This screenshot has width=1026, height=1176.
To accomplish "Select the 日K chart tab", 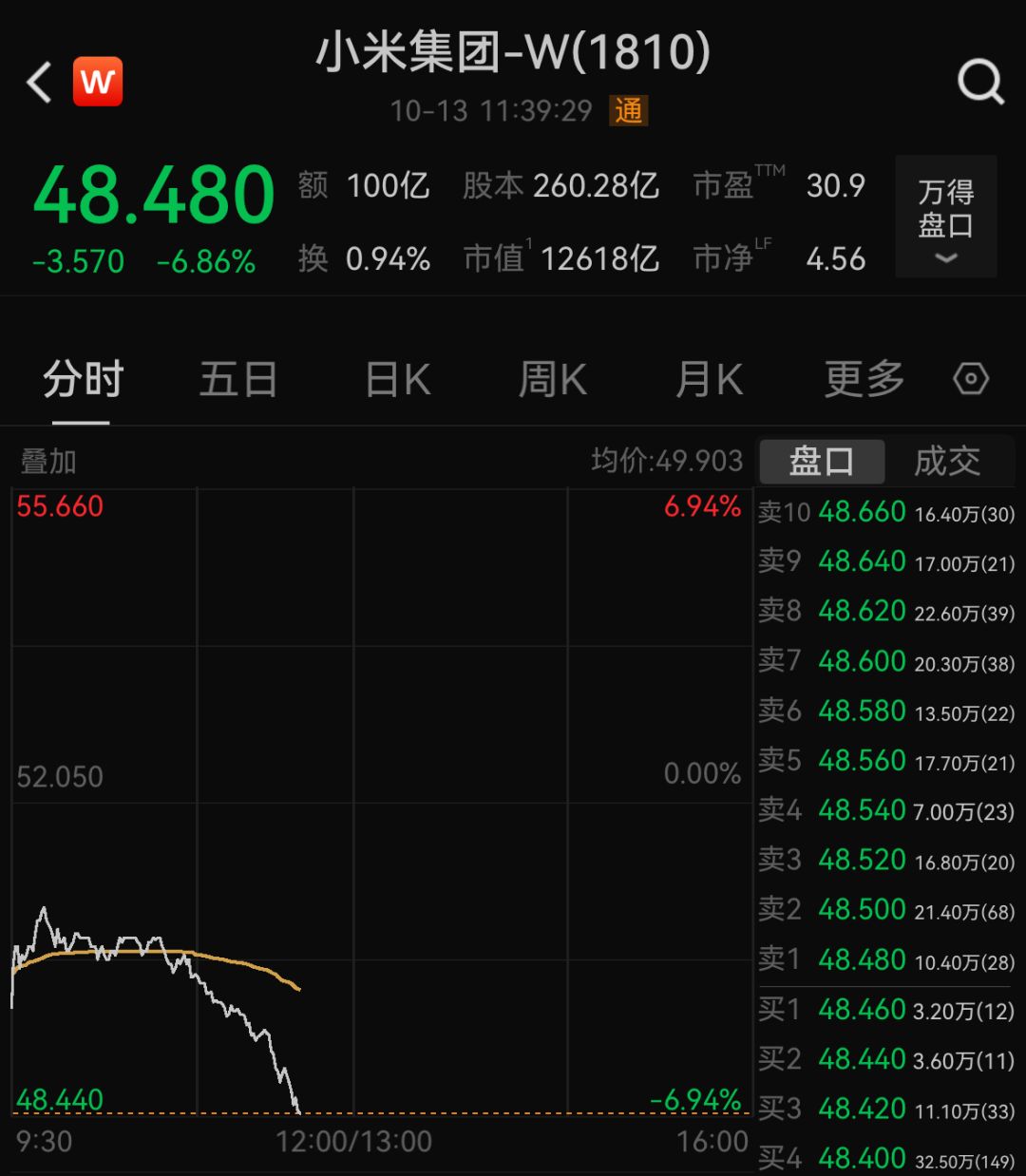I will pos(399,380).
